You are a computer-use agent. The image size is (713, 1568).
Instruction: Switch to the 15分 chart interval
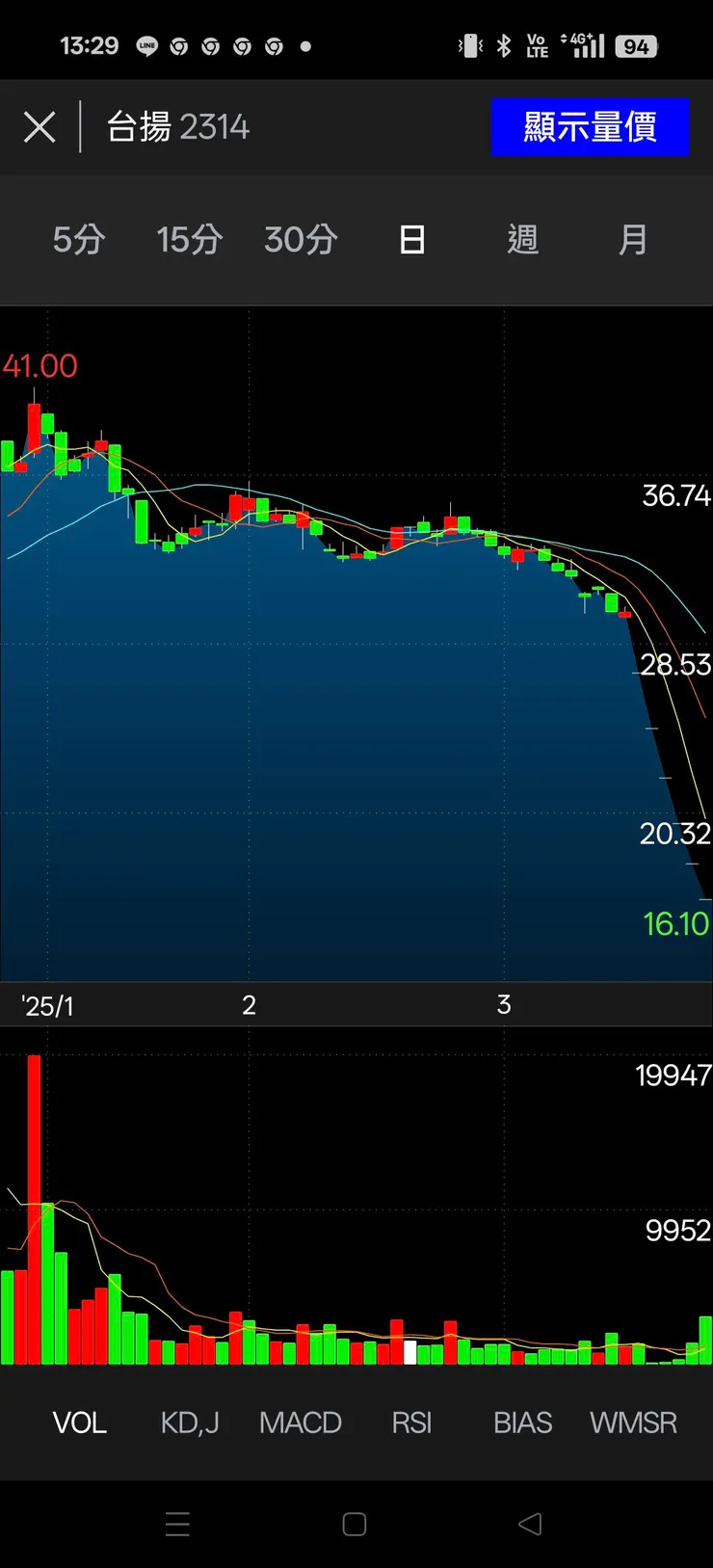[190, 239]
